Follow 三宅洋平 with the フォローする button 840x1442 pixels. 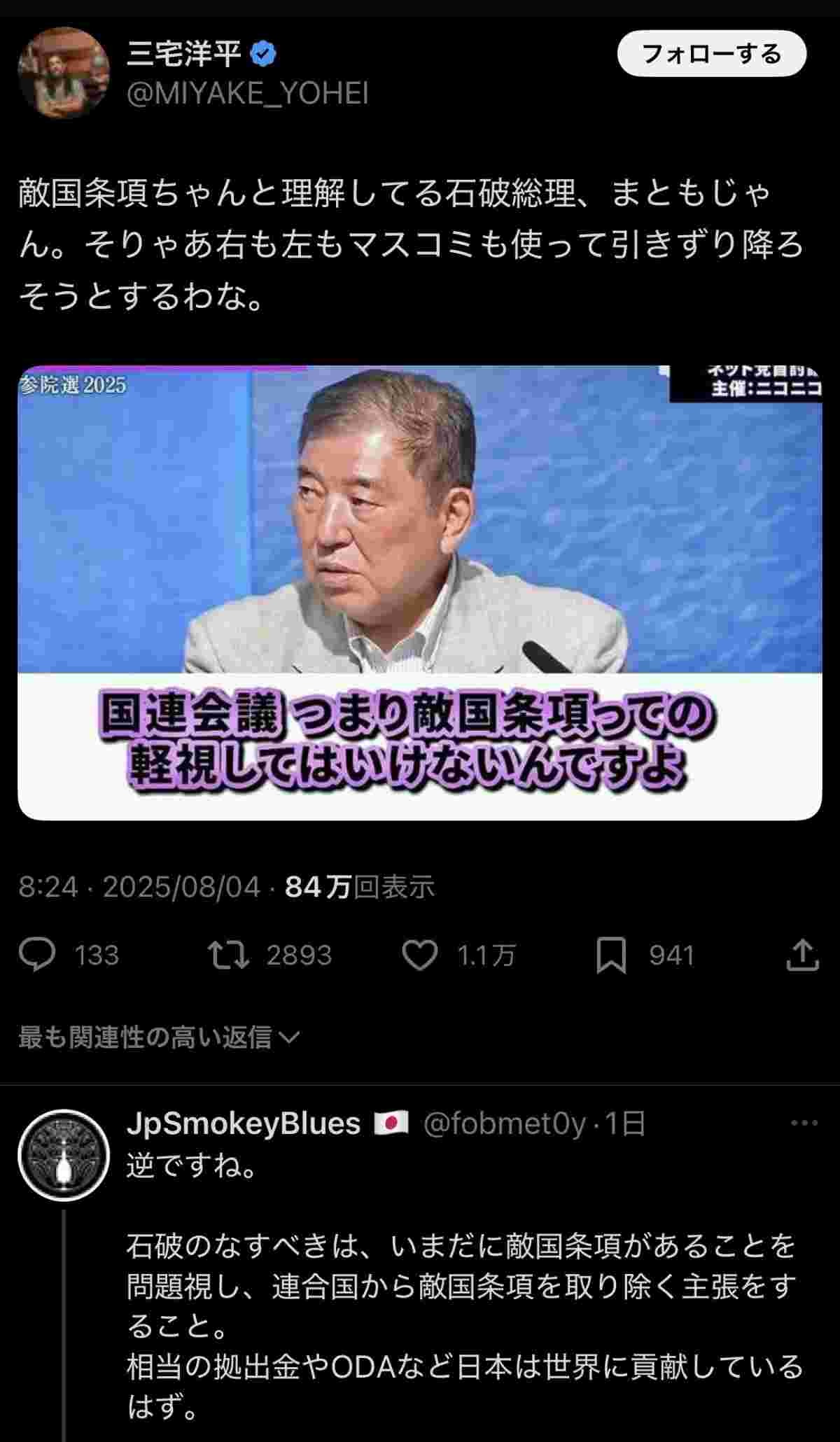click(x=711, y=53)
